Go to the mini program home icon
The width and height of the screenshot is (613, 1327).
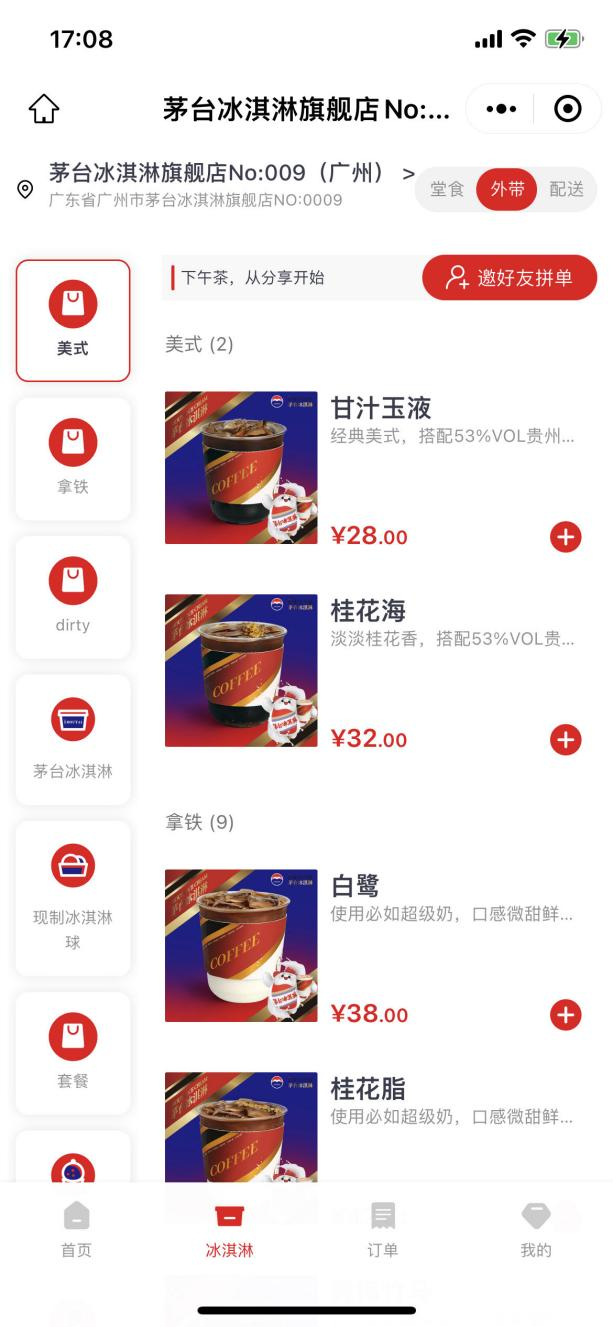pyautogui.click(x=44, y=109)
